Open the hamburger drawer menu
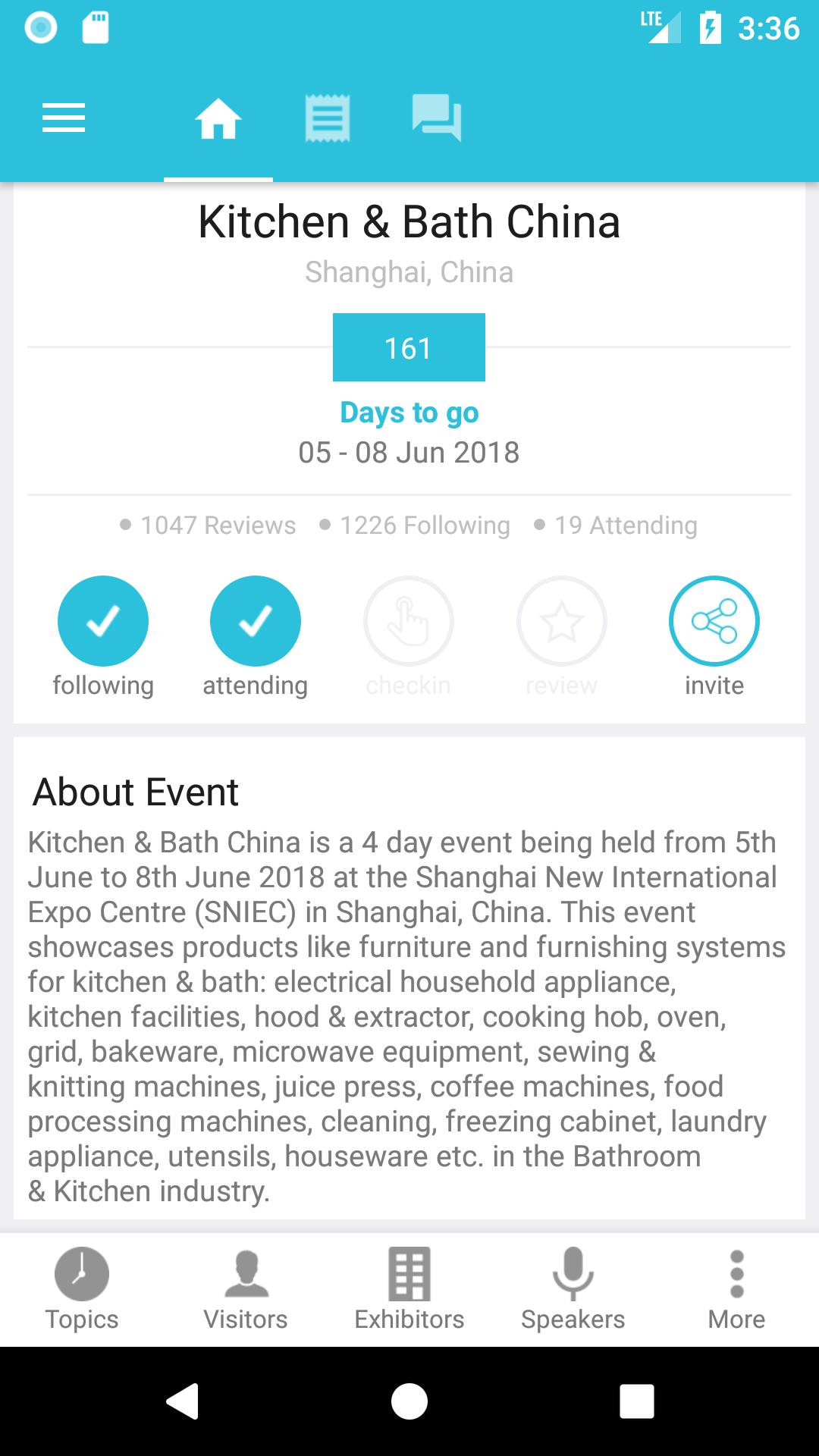 pos(64,119)
